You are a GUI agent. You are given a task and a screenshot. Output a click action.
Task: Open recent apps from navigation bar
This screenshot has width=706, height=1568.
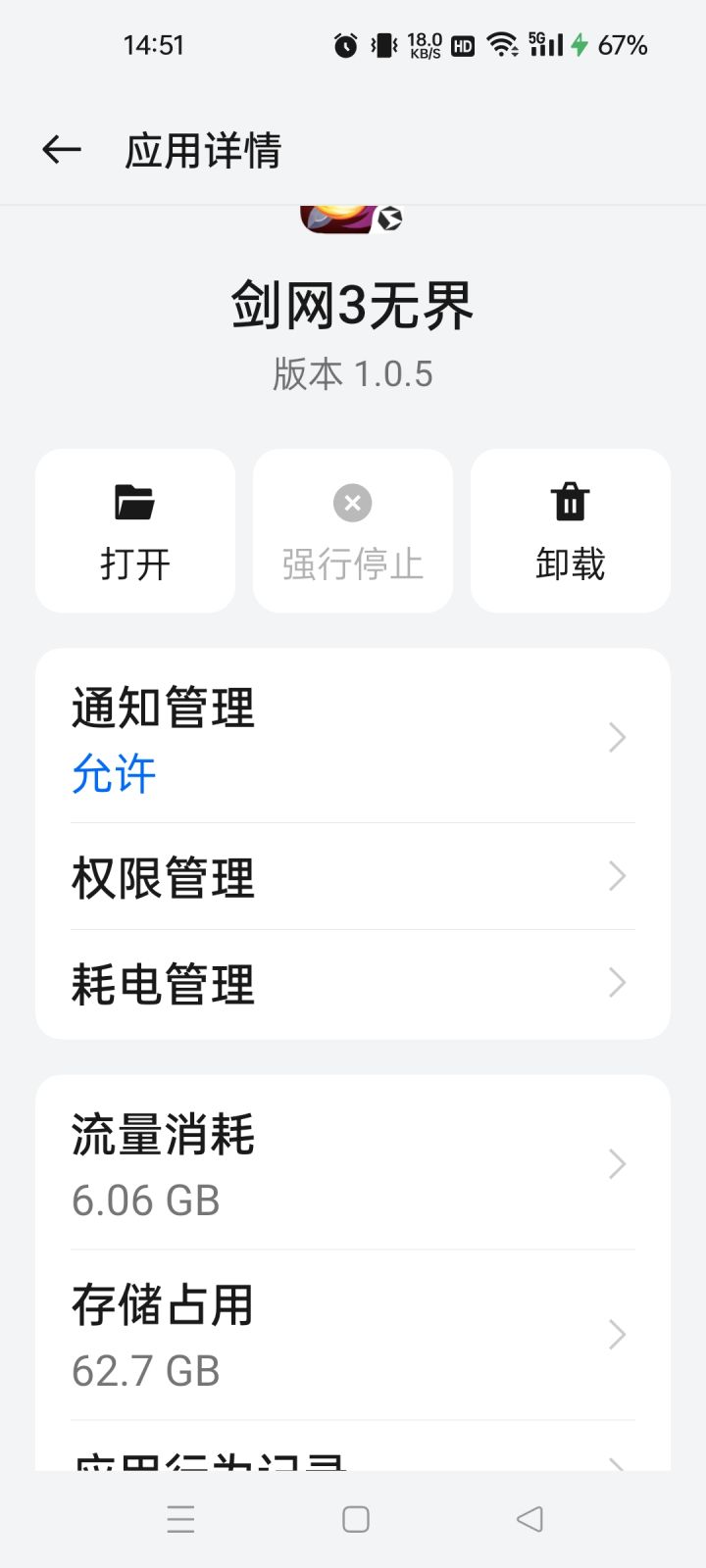click(x=180, y=1519)
